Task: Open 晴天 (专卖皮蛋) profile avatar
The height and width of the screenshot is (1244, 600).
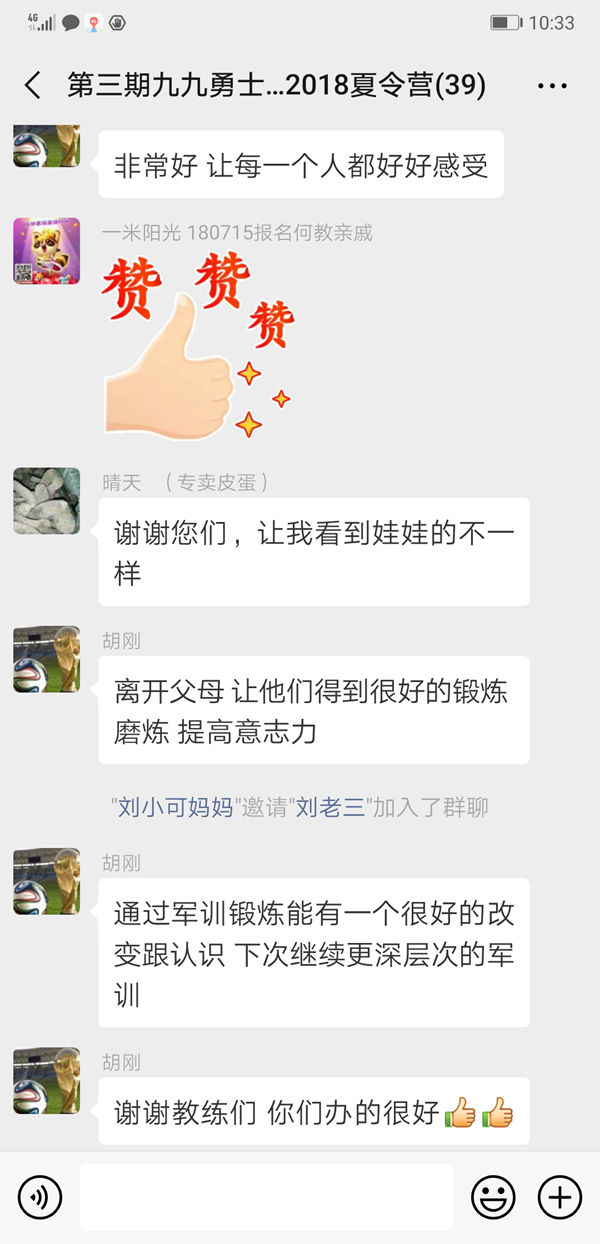Action: click(x=46, y=500)
